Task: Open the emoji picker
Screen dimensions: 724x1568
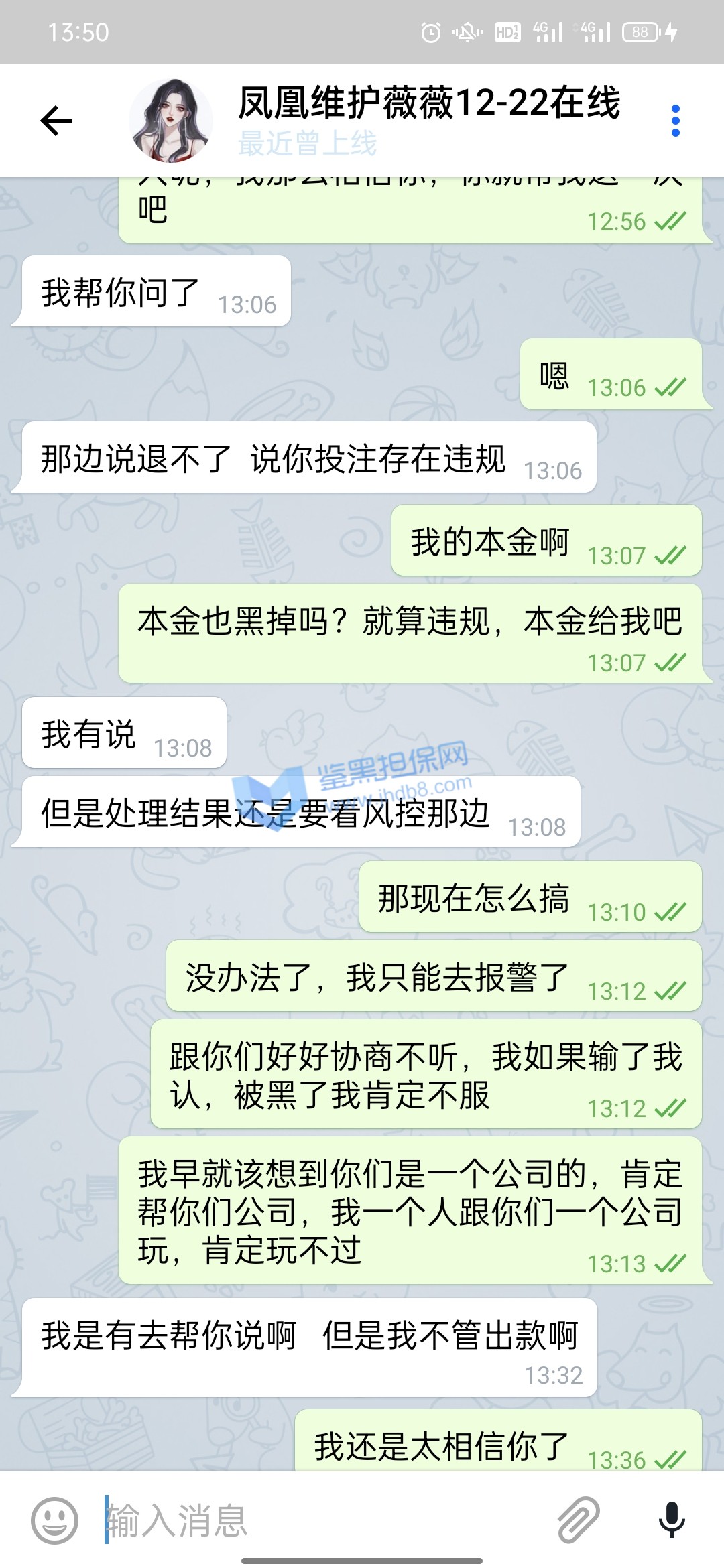Action: tap(54, 1520)
